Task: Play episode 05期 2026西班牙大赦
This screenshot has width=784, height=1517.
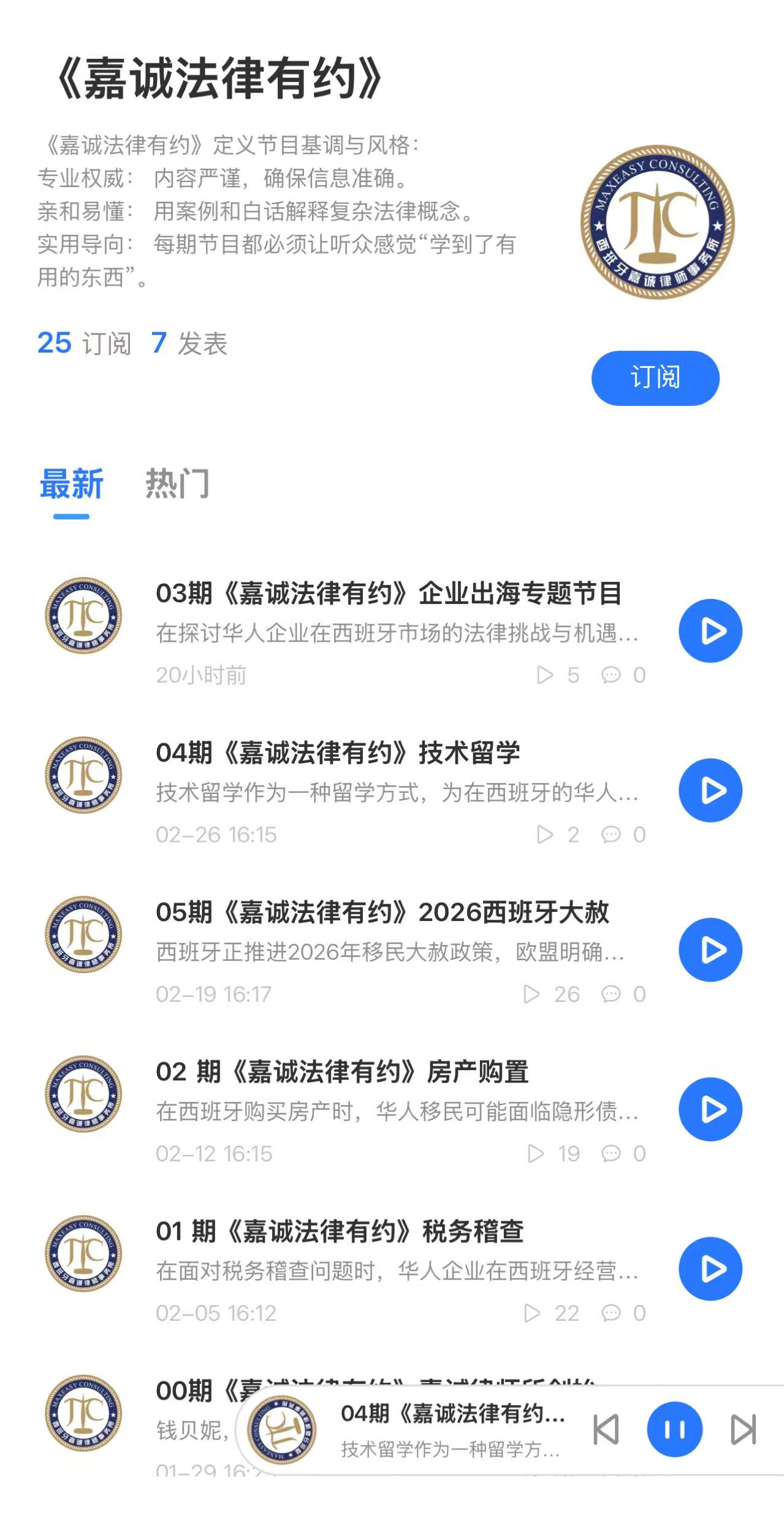Action: click(x=710, y=950)
